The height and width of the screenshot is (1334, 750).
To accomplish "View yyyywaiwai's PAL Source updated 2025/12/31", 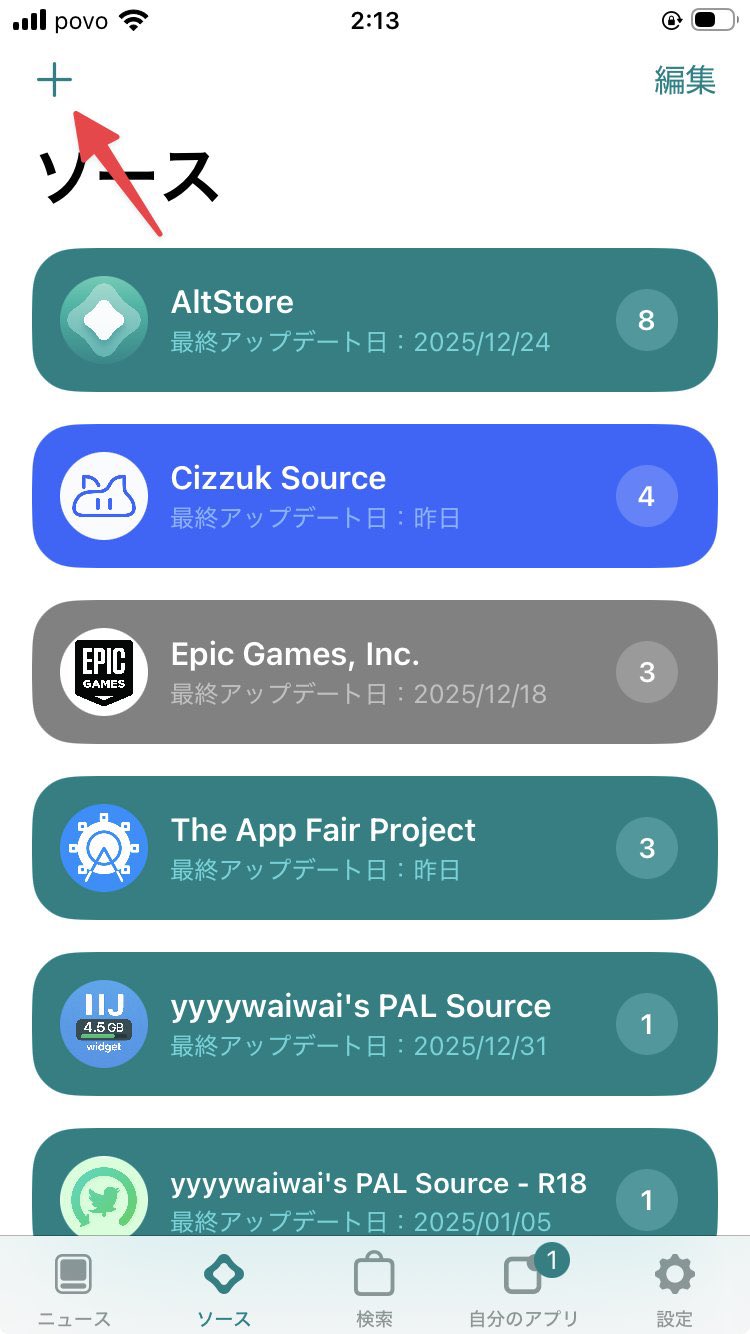I will coord(375,1024).
